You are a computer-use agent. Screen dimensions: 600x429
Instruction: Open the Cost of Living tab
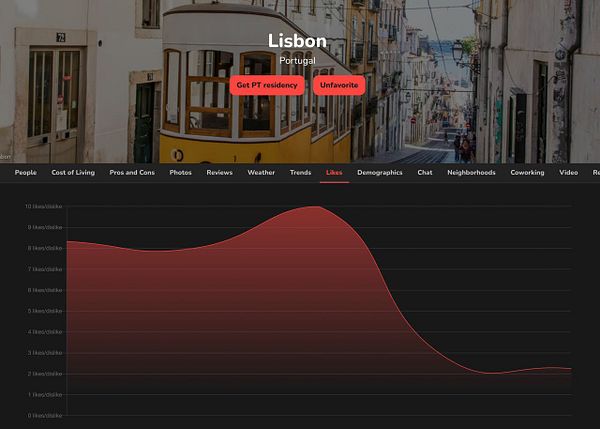[73, 172]
